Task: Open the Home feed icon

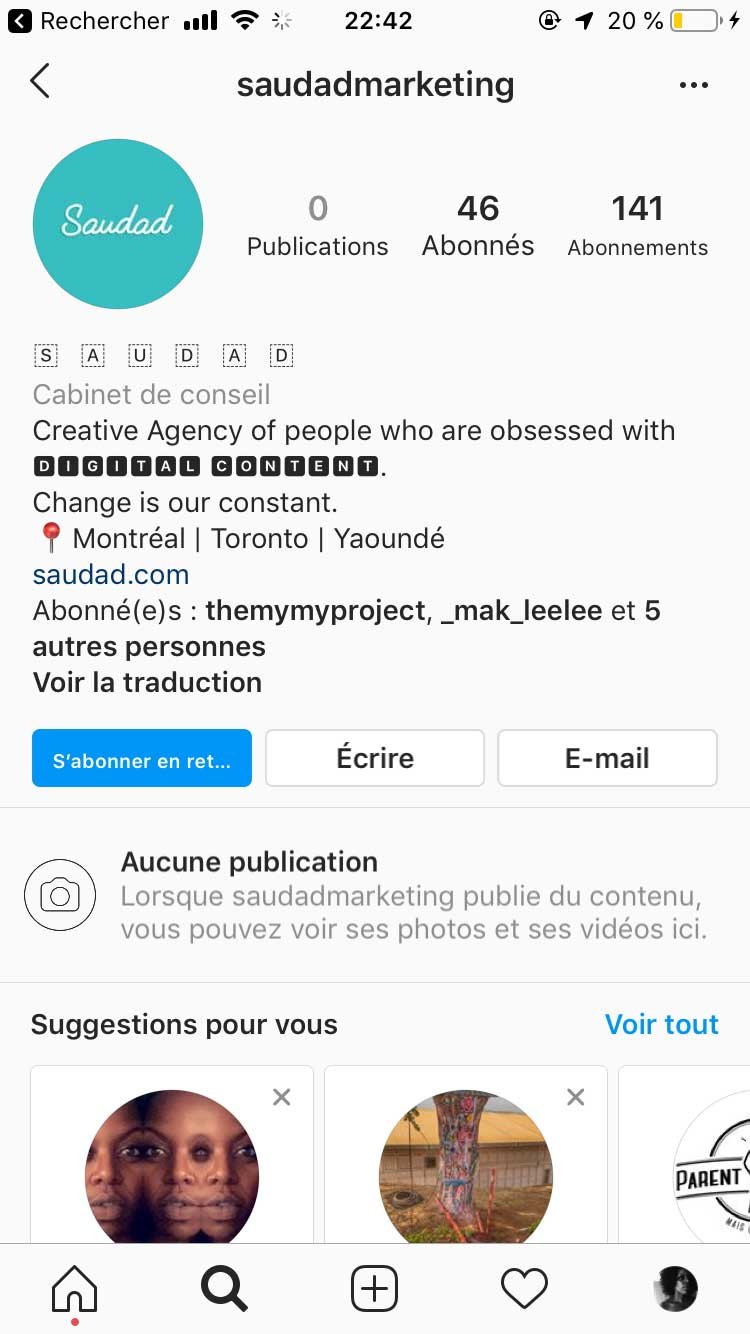Action: 73,1289
